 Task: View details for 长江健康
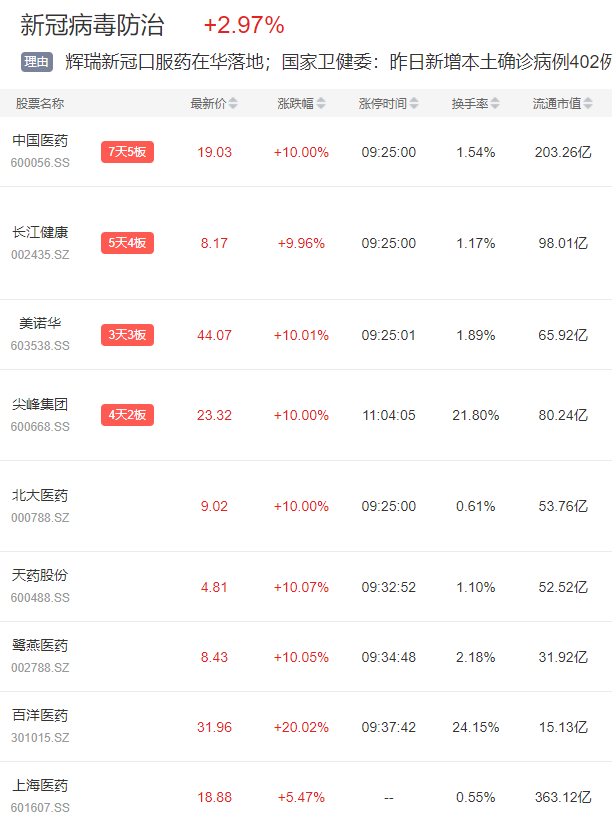tap(41, 232)
